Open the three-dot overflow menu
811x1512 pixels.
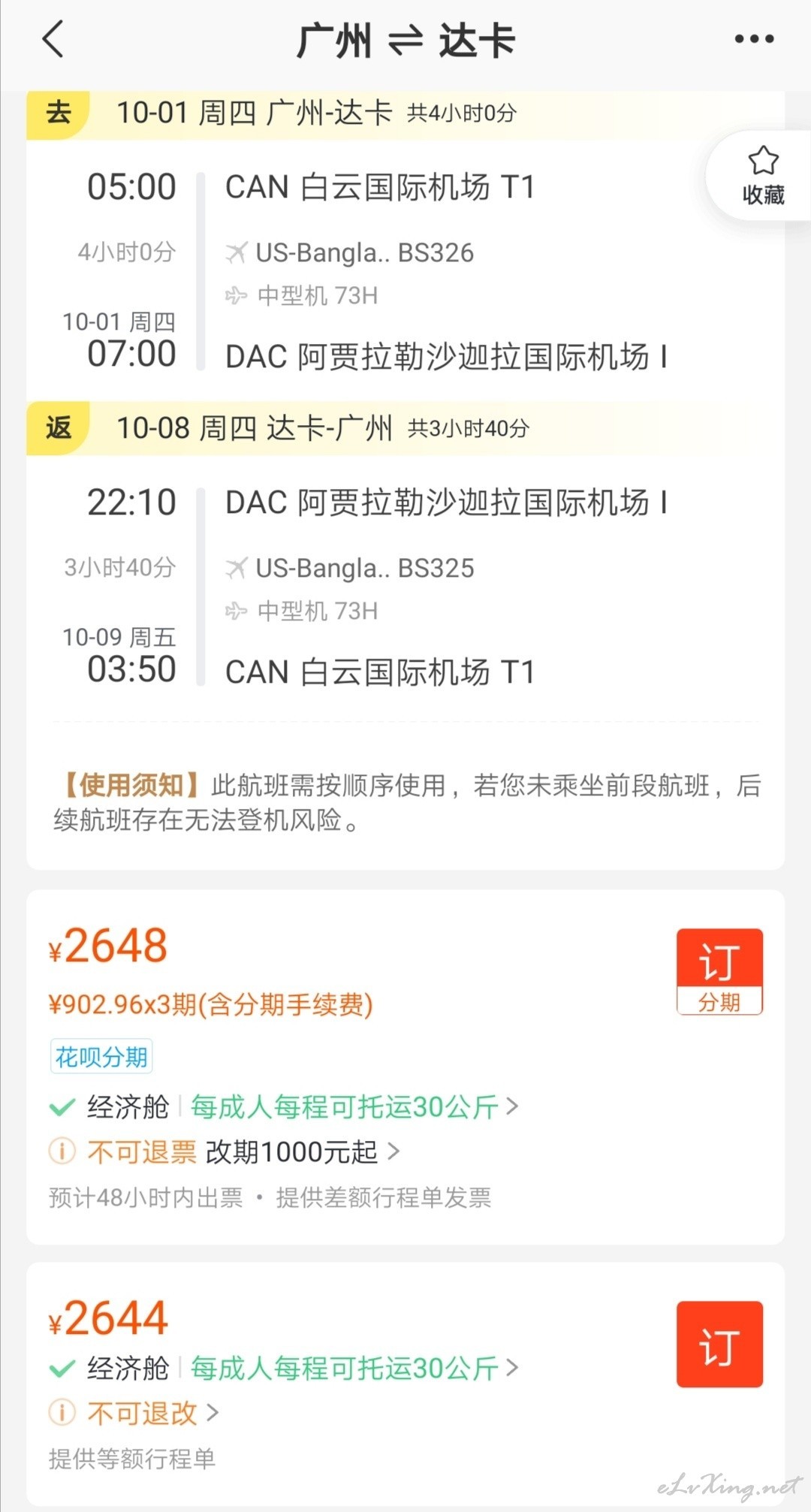[754, 39]
